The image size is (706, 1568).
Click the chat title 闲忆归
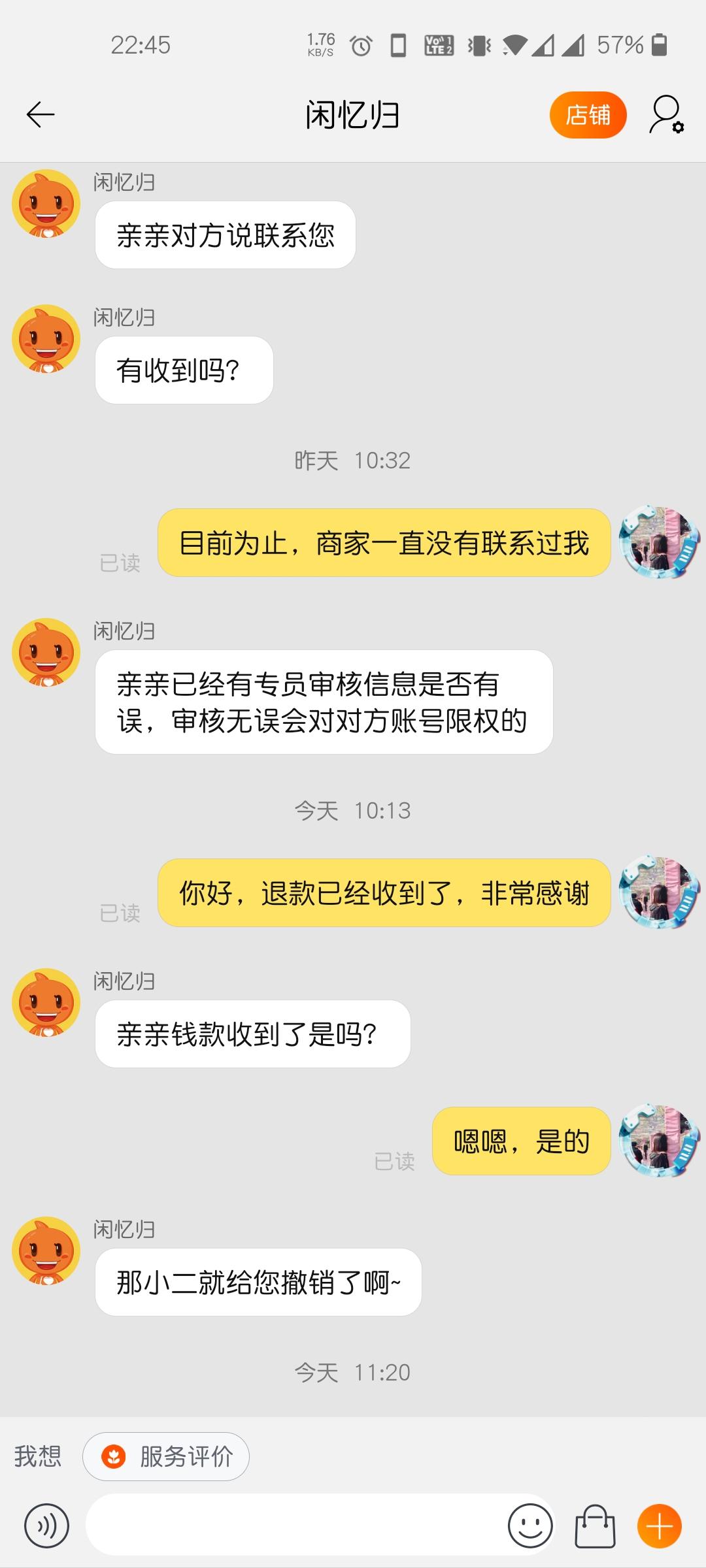[353, 114]
